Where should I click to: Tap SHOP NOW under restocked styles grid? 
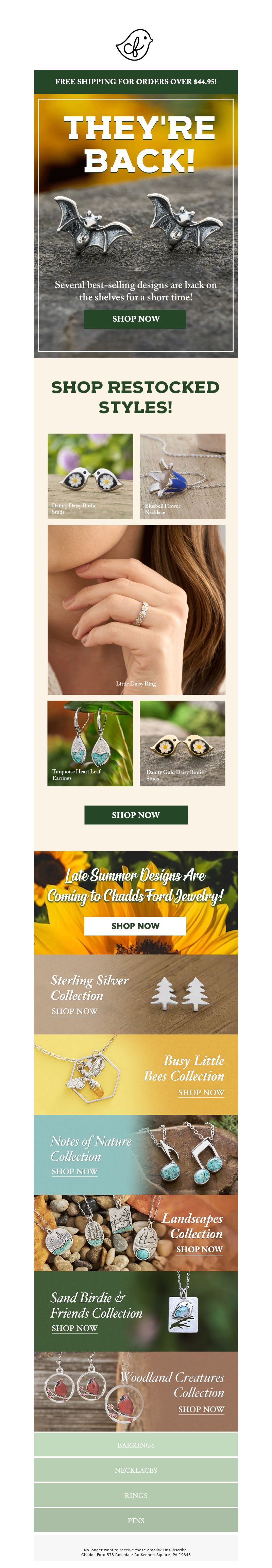pyautogui.click(x=136, y=814)
